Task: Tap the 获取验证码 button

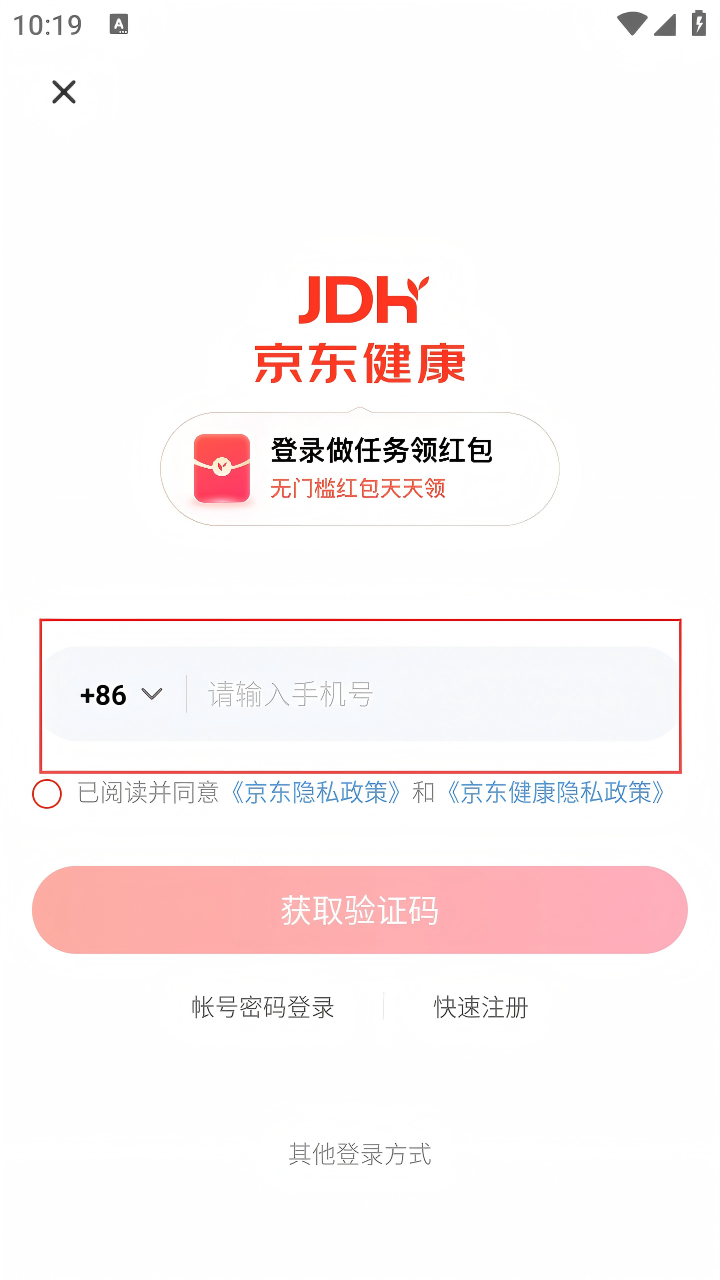Action: (x=360, y=910)
